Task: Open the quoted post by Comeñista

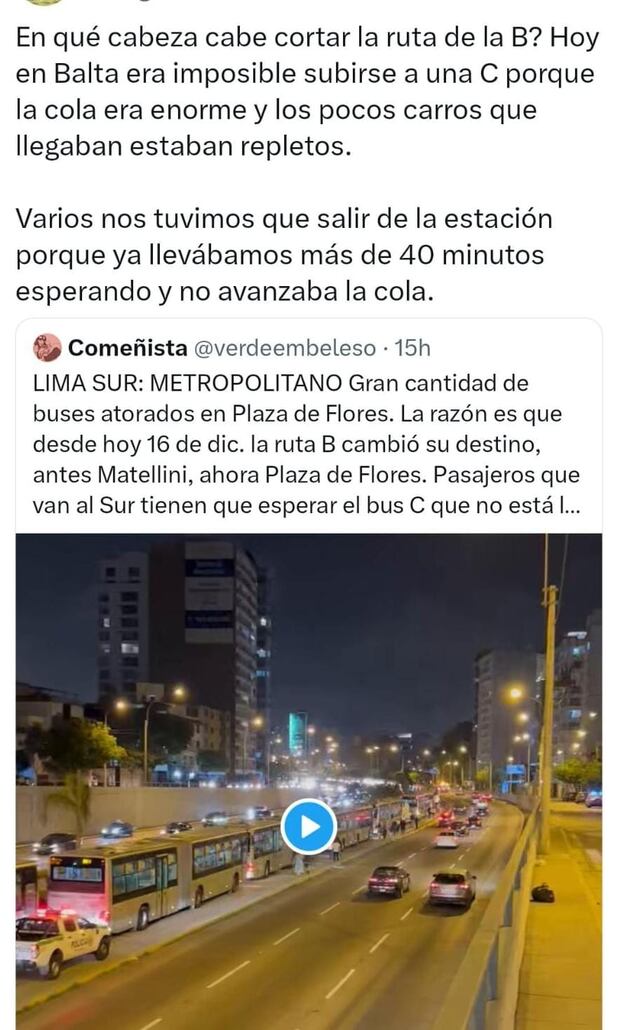Action: tap(308, 440)
